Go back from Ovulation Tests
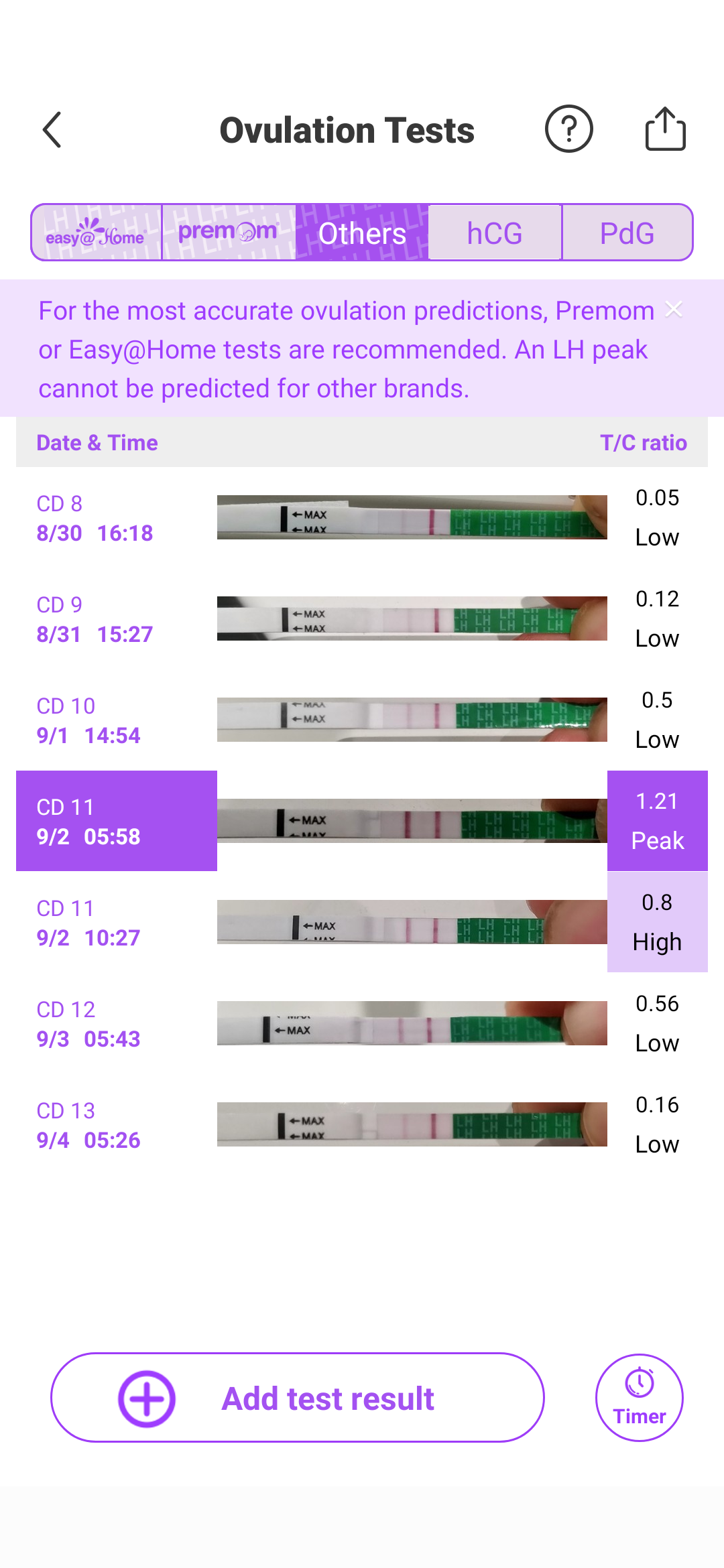This screenshot has height=1568, width=724. point(52,129)
